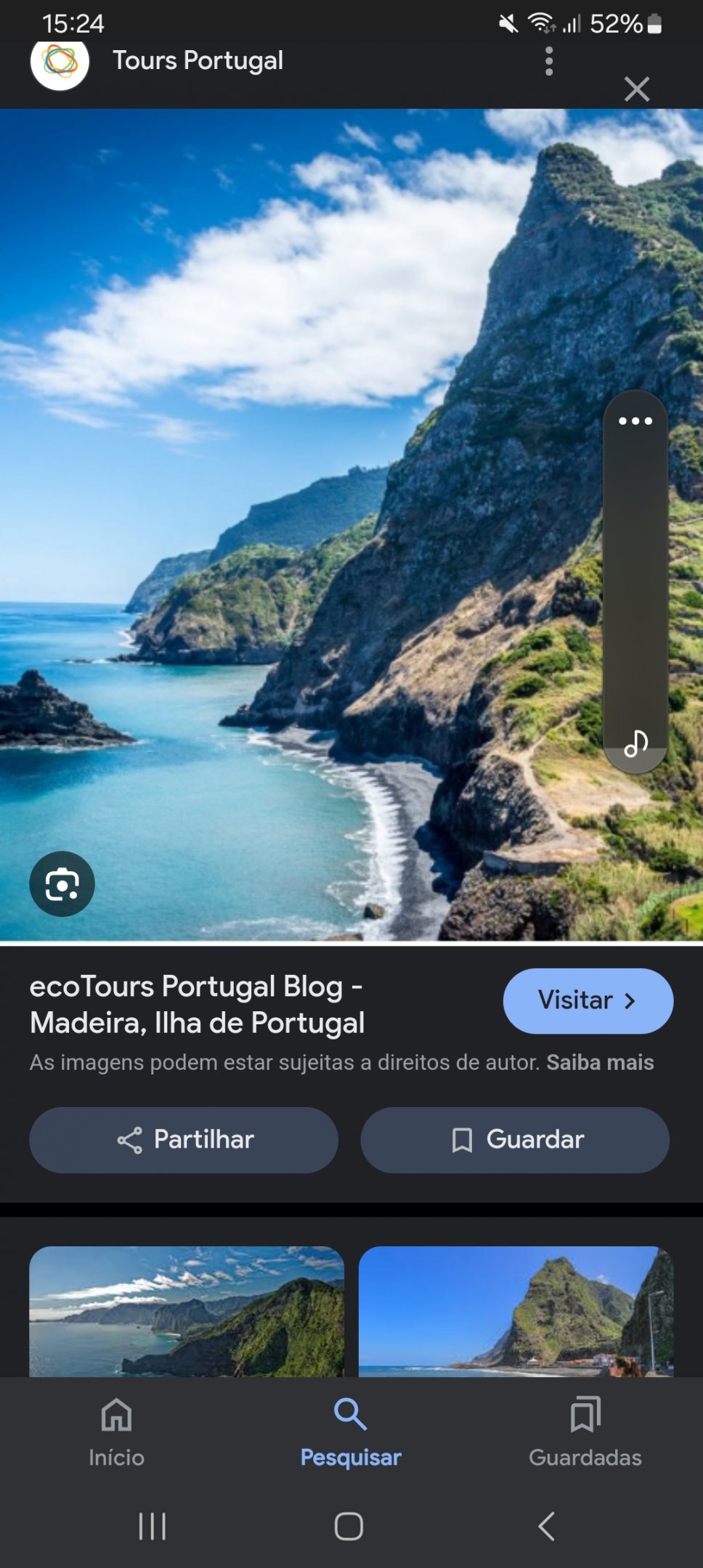Go back using the system back button
703x1568 pixels.
(x=547, y=1526)
